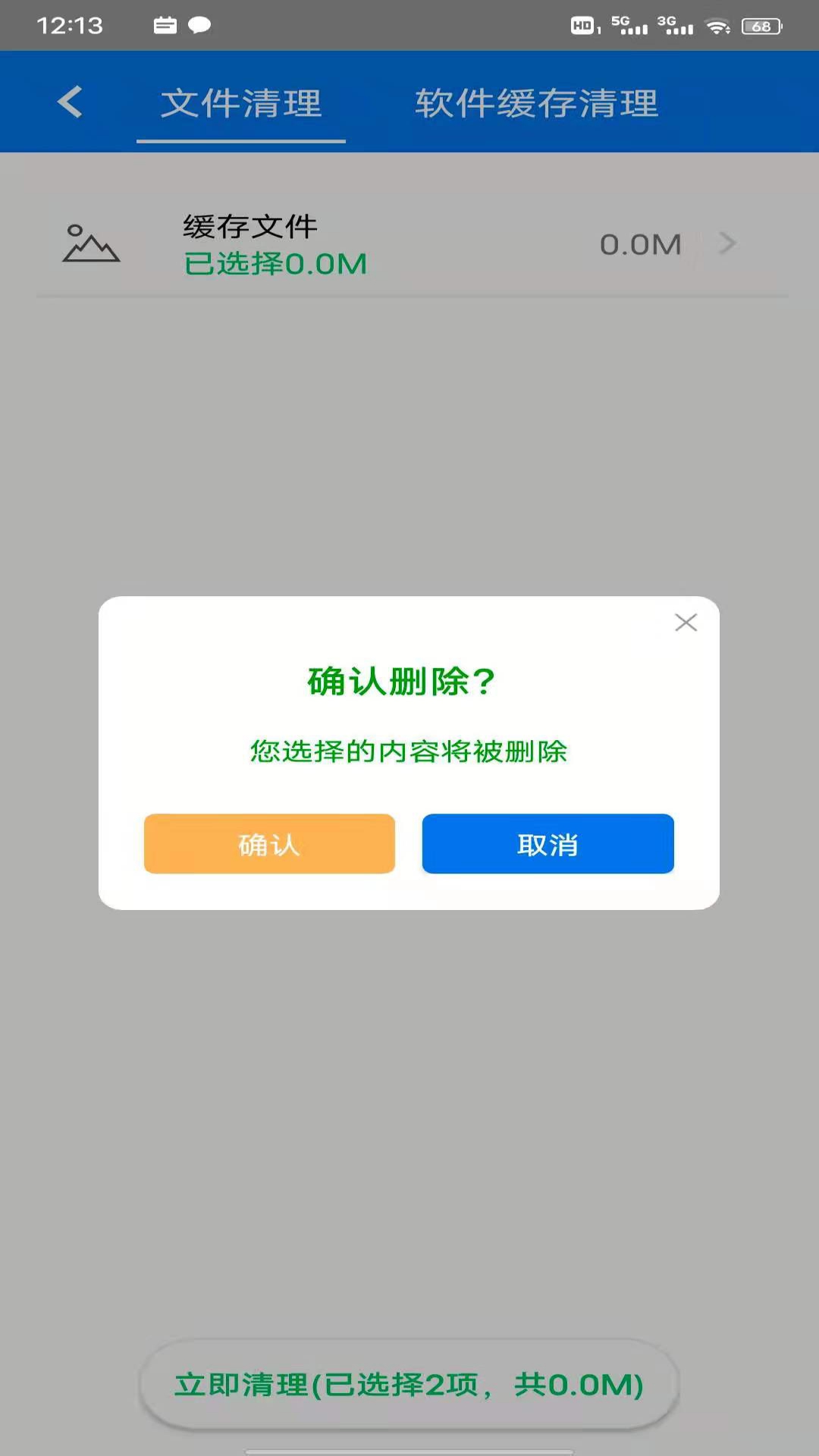Confirm deletion by tapping 确认
This screenshot has height=1456, width=819.
[268, 844]
